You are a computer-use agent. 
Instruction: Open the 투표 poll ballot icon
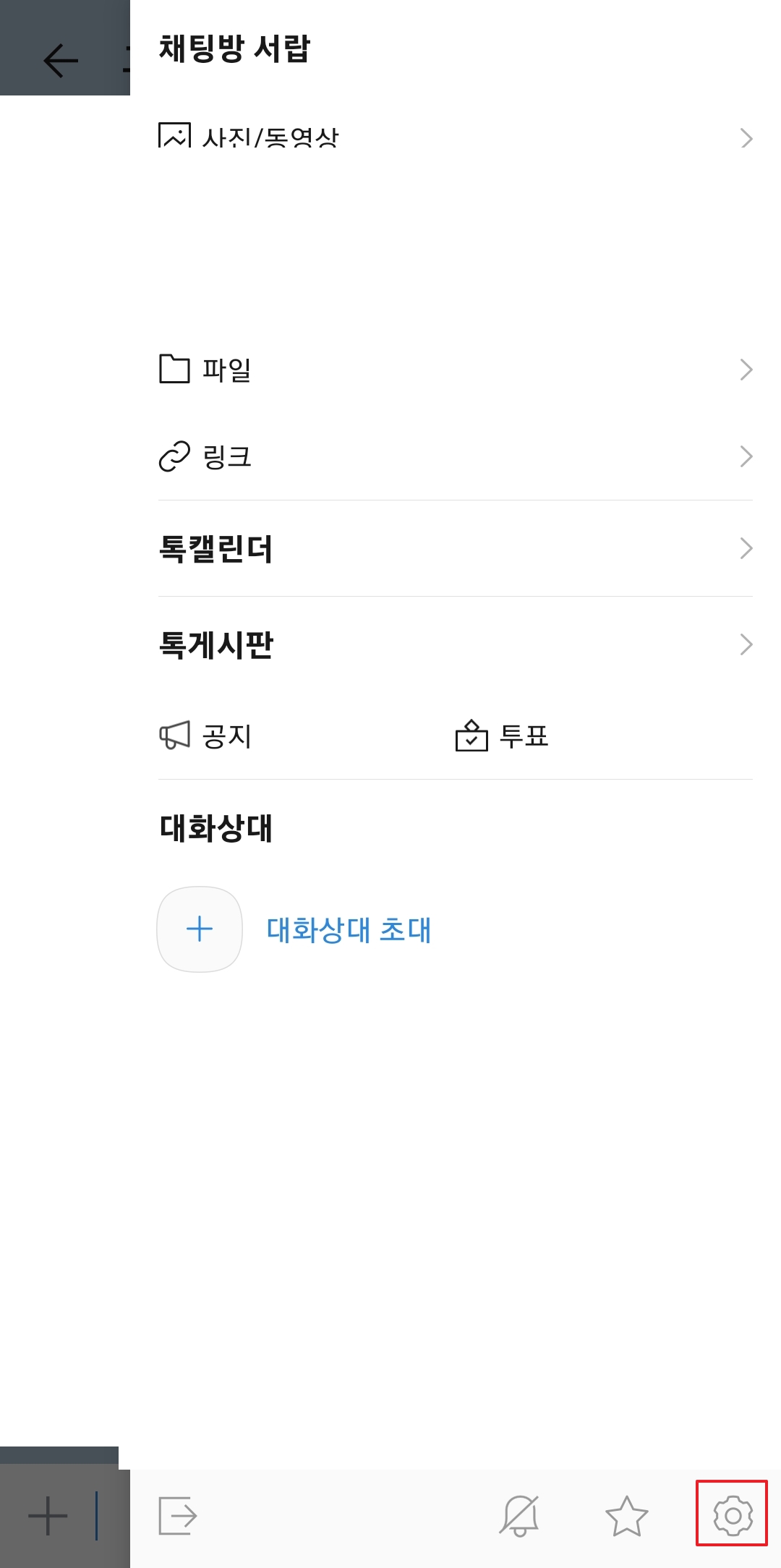click(472, 737)
